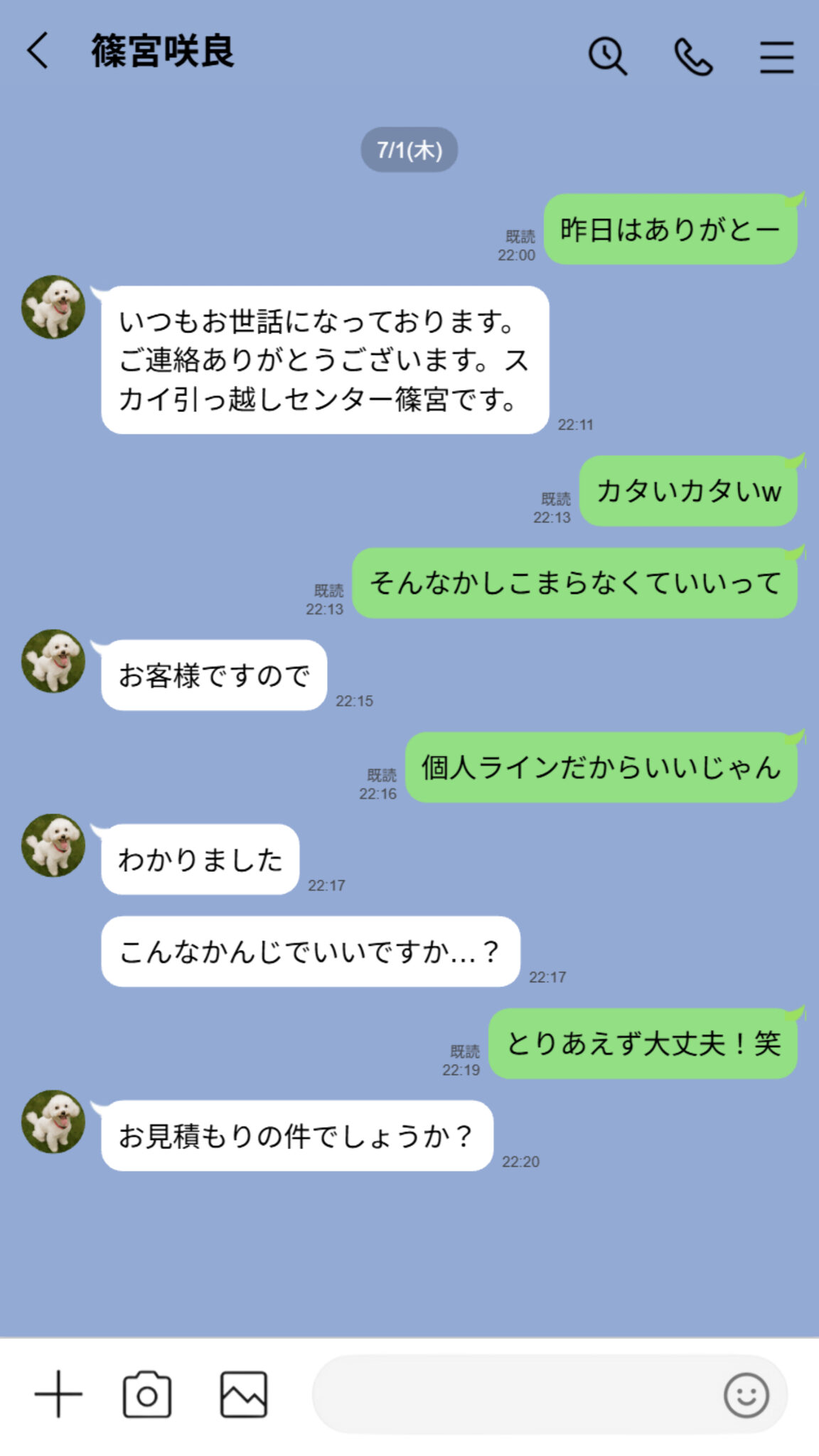Select the message わかりました
The width and height of the screenshot is (819, 1456).
199,861
